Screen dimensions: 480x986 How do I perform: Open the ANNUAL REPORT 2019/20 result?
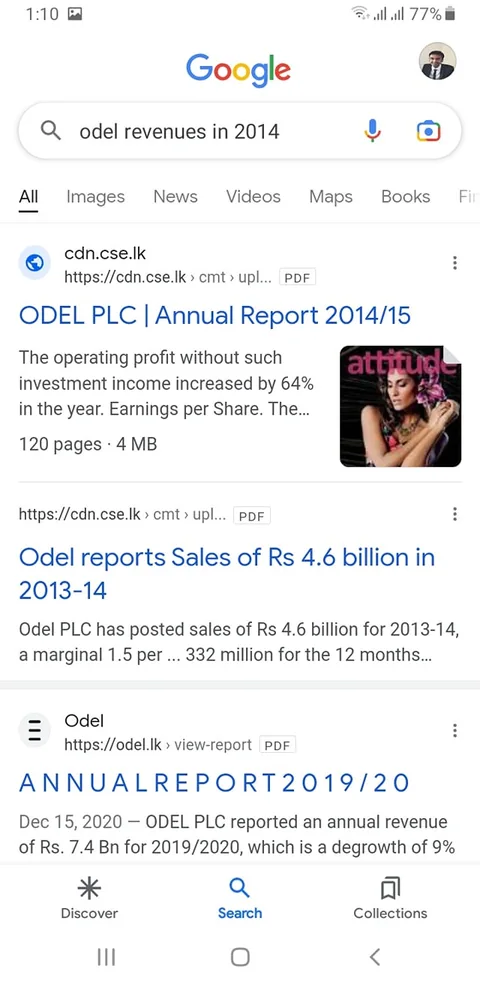point(215,783)
